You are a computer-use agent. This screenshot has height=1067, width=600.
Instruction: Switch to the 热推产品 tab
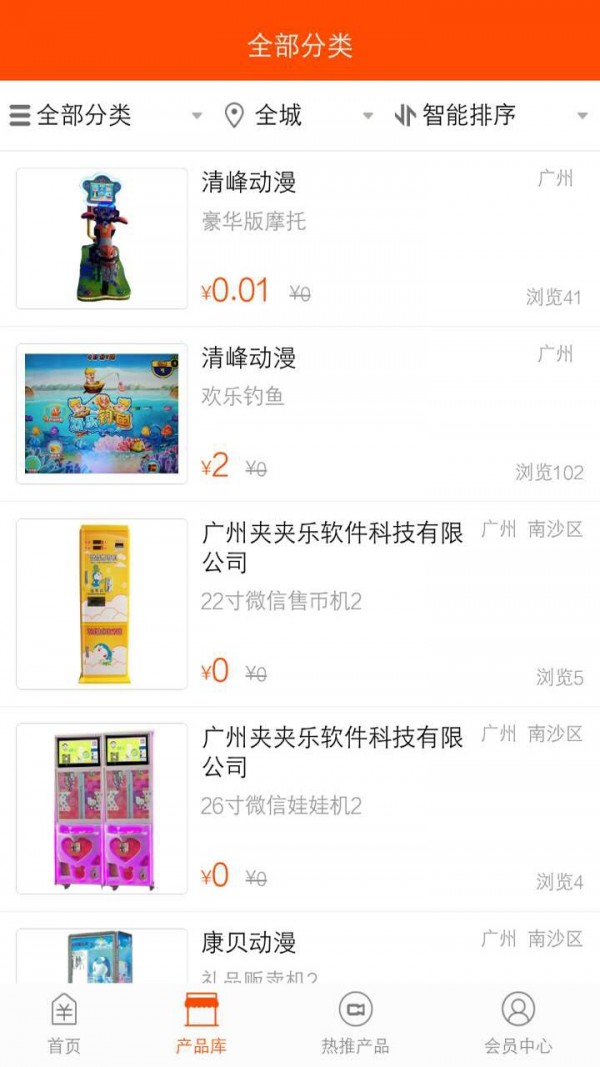pos(355,1024)
